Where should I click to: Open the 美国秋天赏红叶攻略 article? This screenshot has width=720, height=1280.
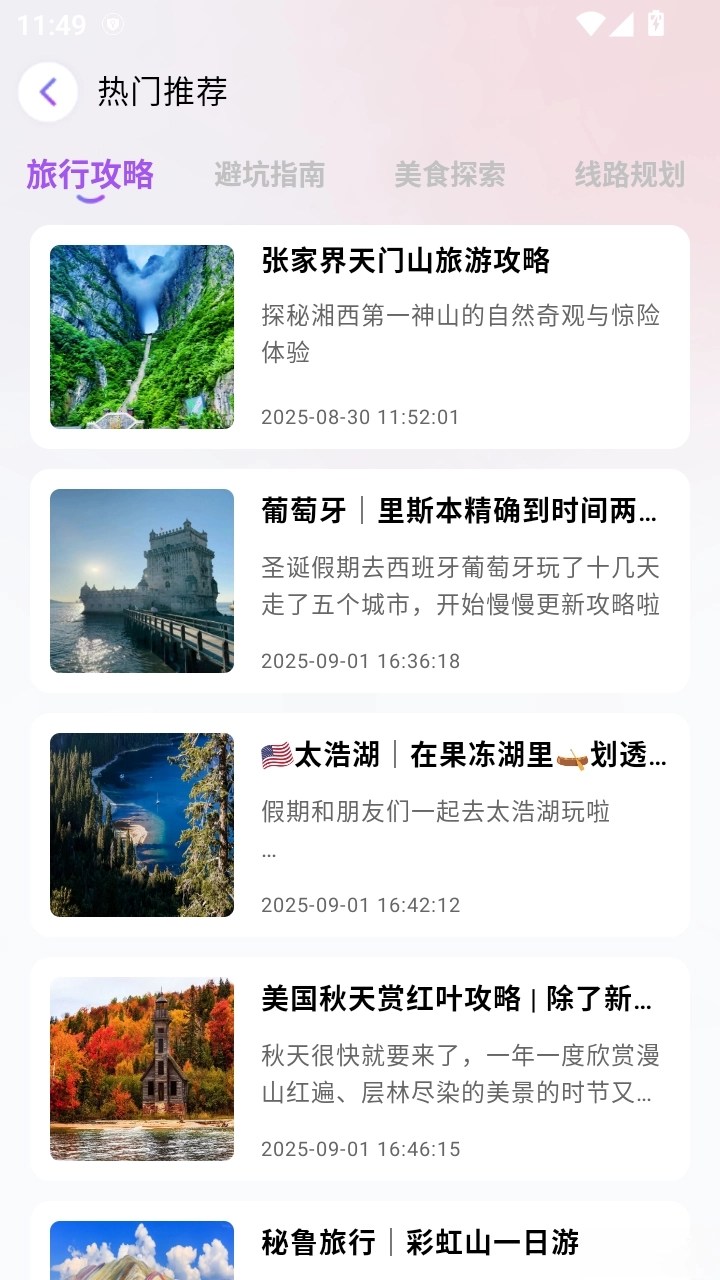pos(458,1001)
